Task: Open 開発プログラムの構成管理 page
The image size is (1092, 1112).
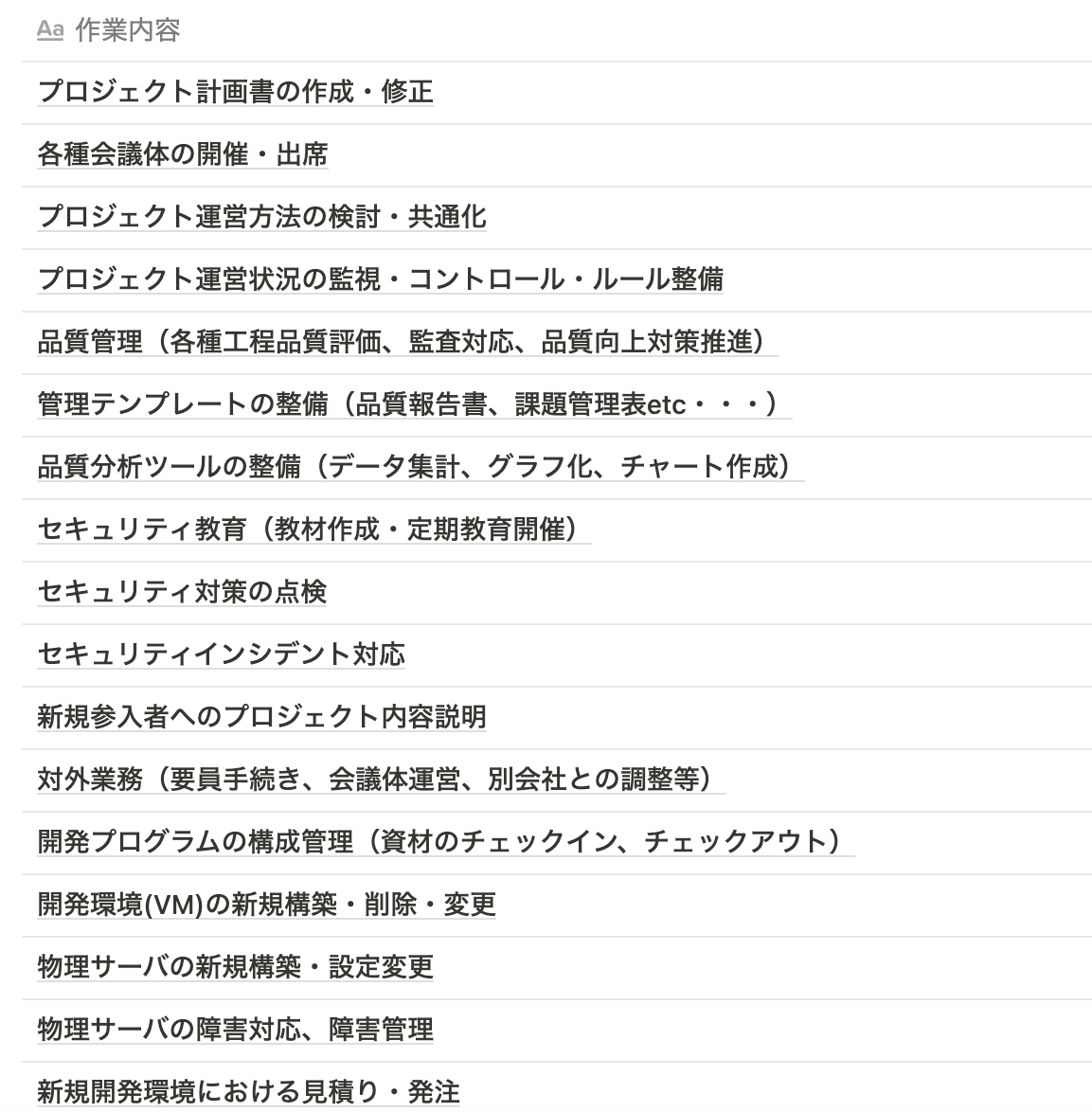Action: pos(444,842)
